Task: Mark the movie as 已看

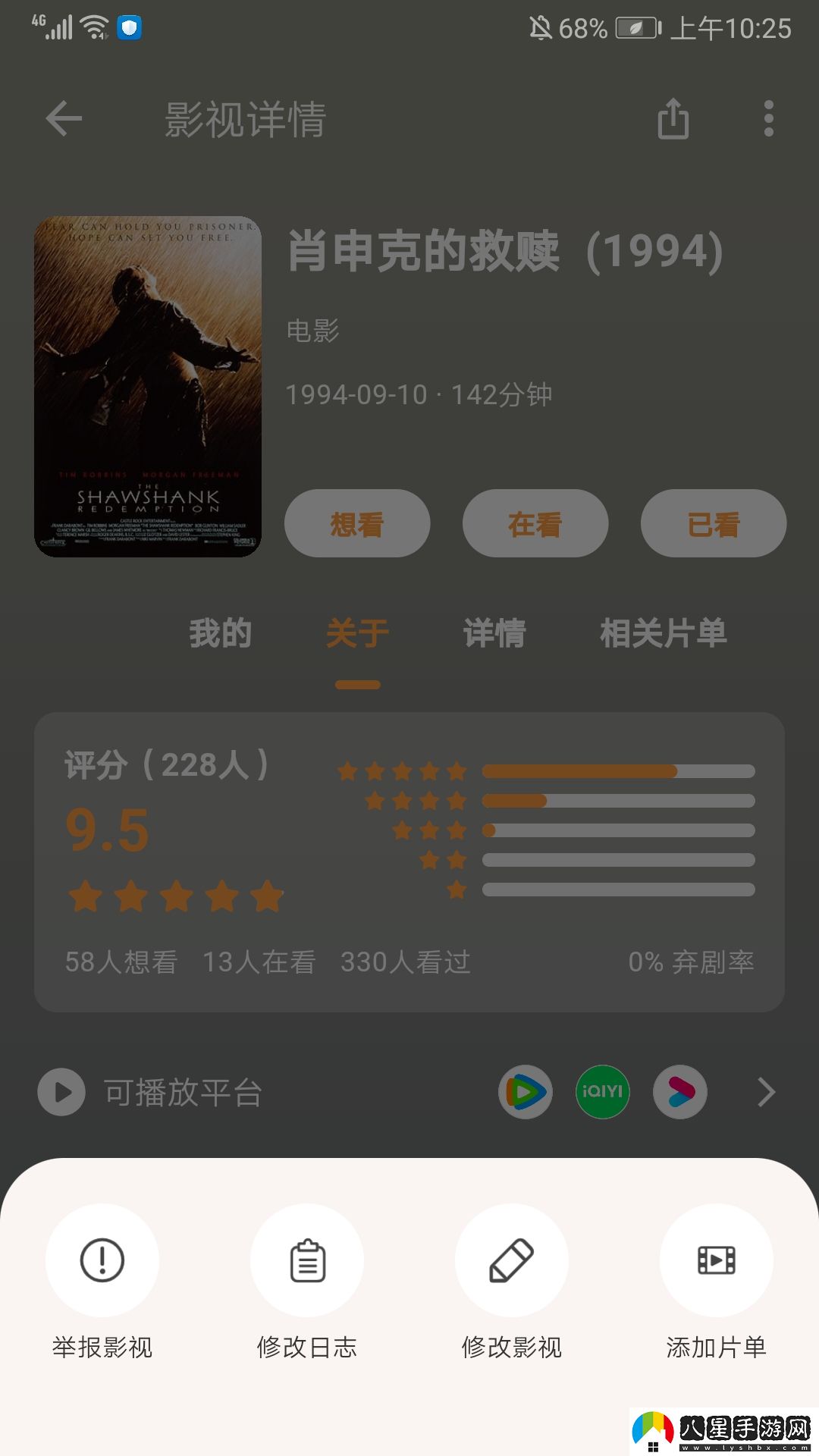Action: click(713, 523)
